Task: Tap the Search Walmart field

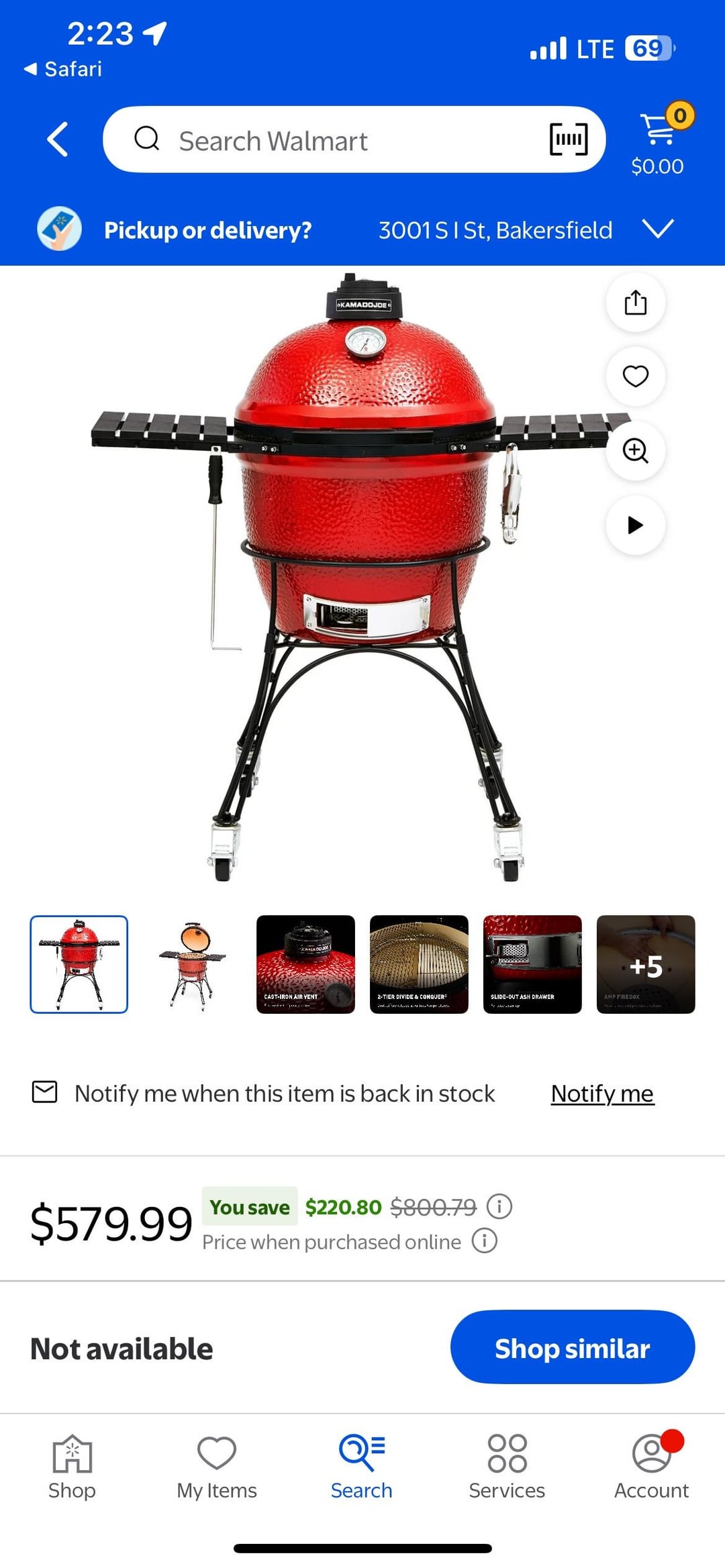Action: pyautogui.click(x=336, y=140)
